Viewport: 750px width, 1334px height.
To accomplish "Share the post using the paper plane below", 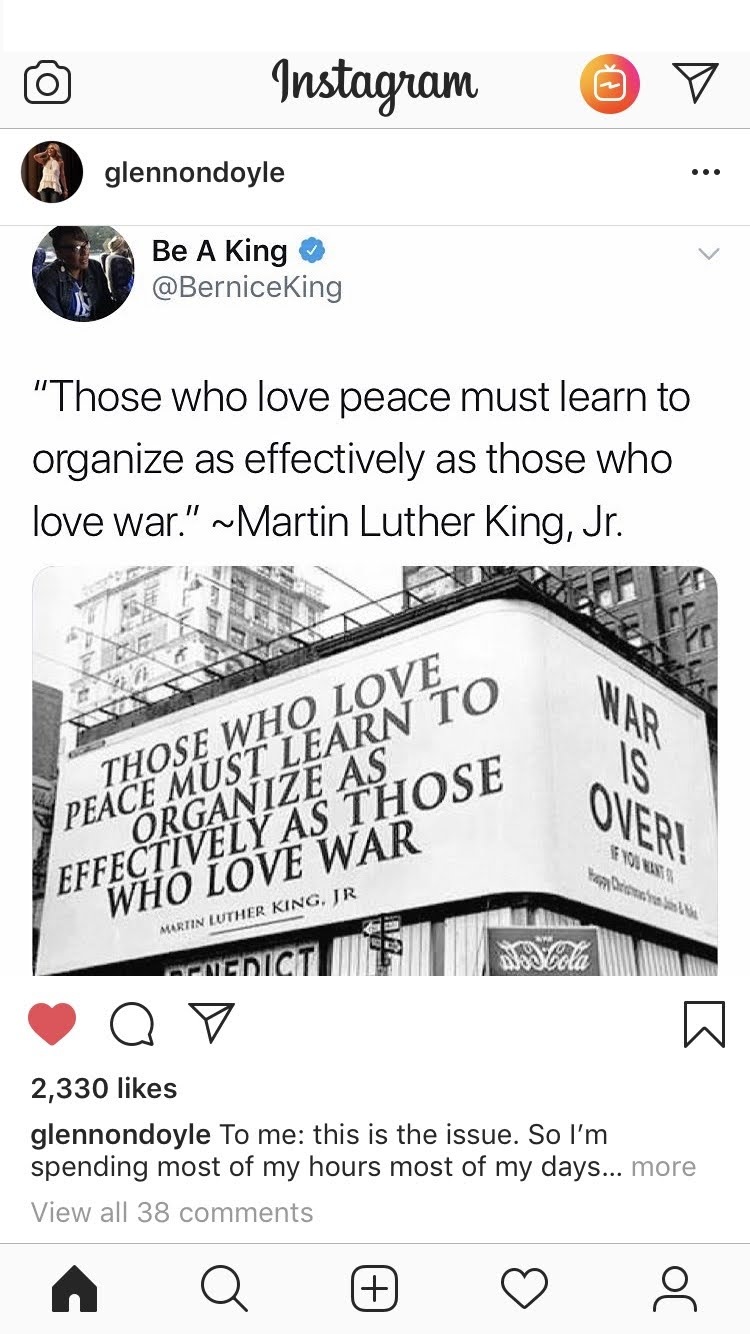I will pos(211,1023).
